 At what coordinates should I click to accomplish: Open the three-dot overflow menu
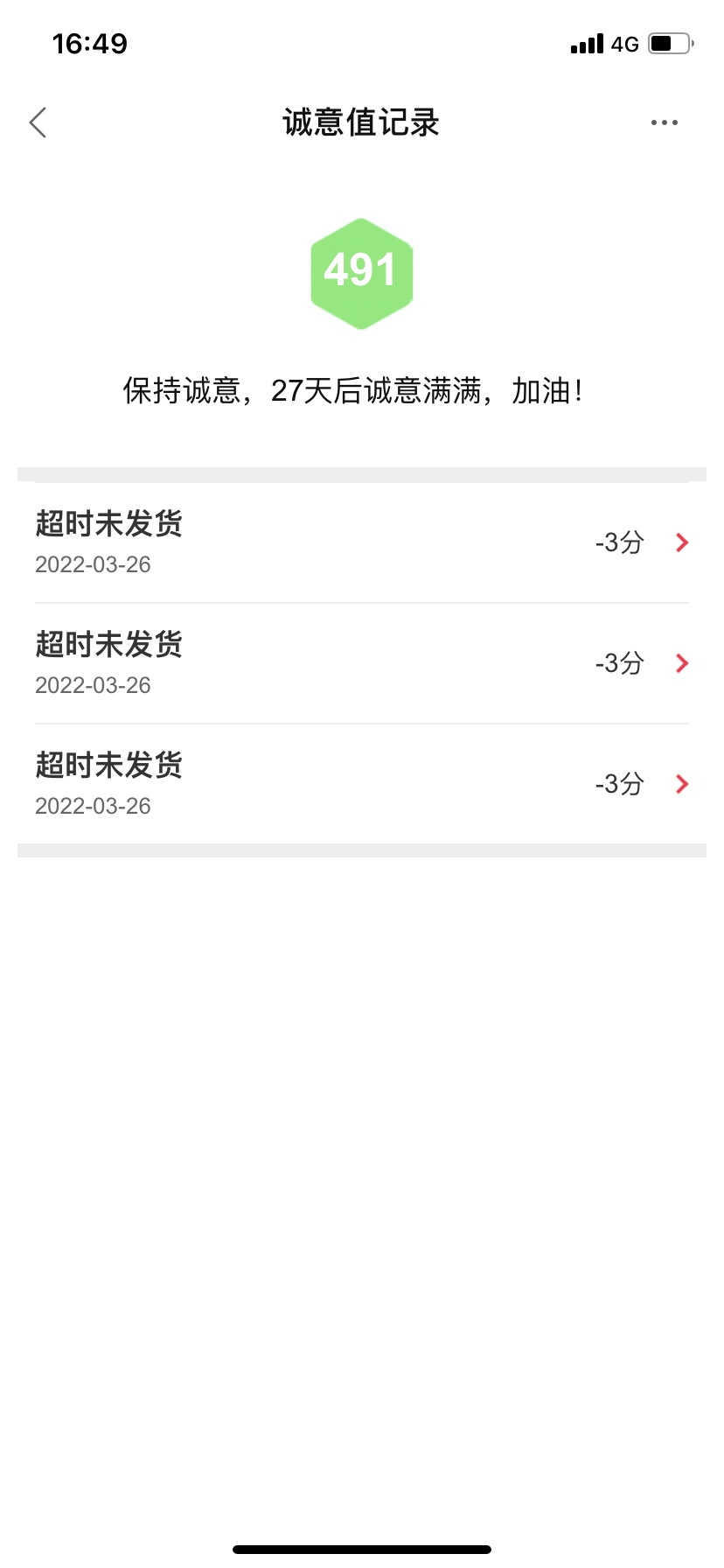665,122
